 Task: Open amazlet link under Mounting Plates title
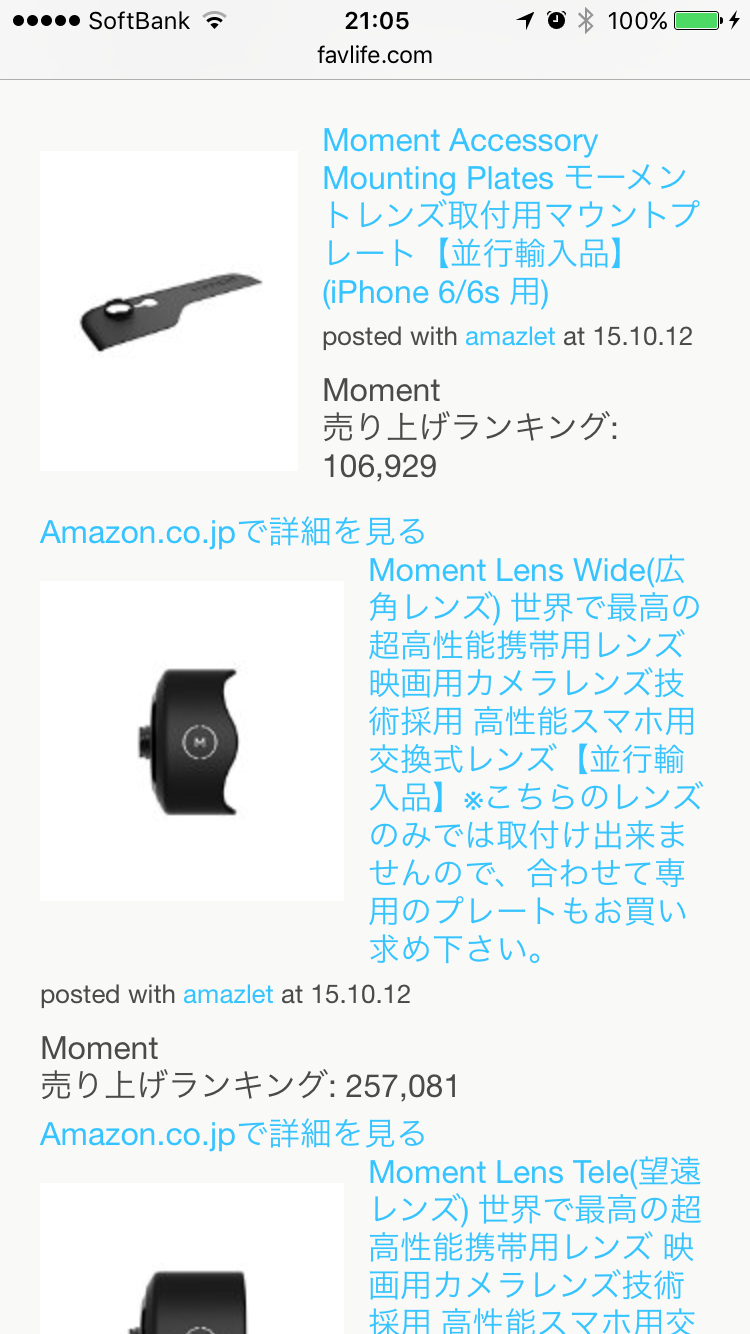point(509,336)
